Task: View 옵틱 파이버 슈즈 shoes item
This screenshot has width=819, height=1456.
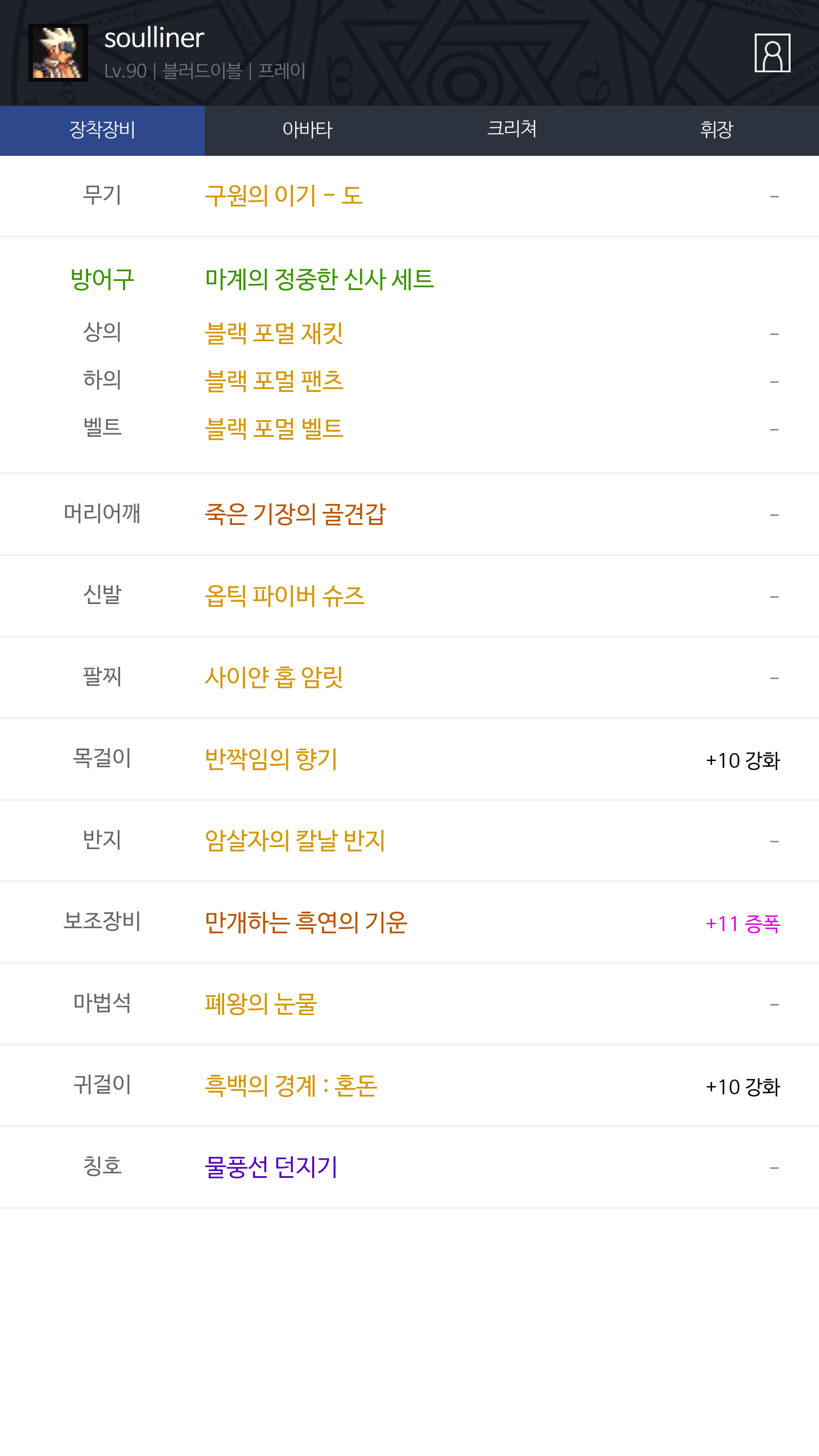Action: 284,596
